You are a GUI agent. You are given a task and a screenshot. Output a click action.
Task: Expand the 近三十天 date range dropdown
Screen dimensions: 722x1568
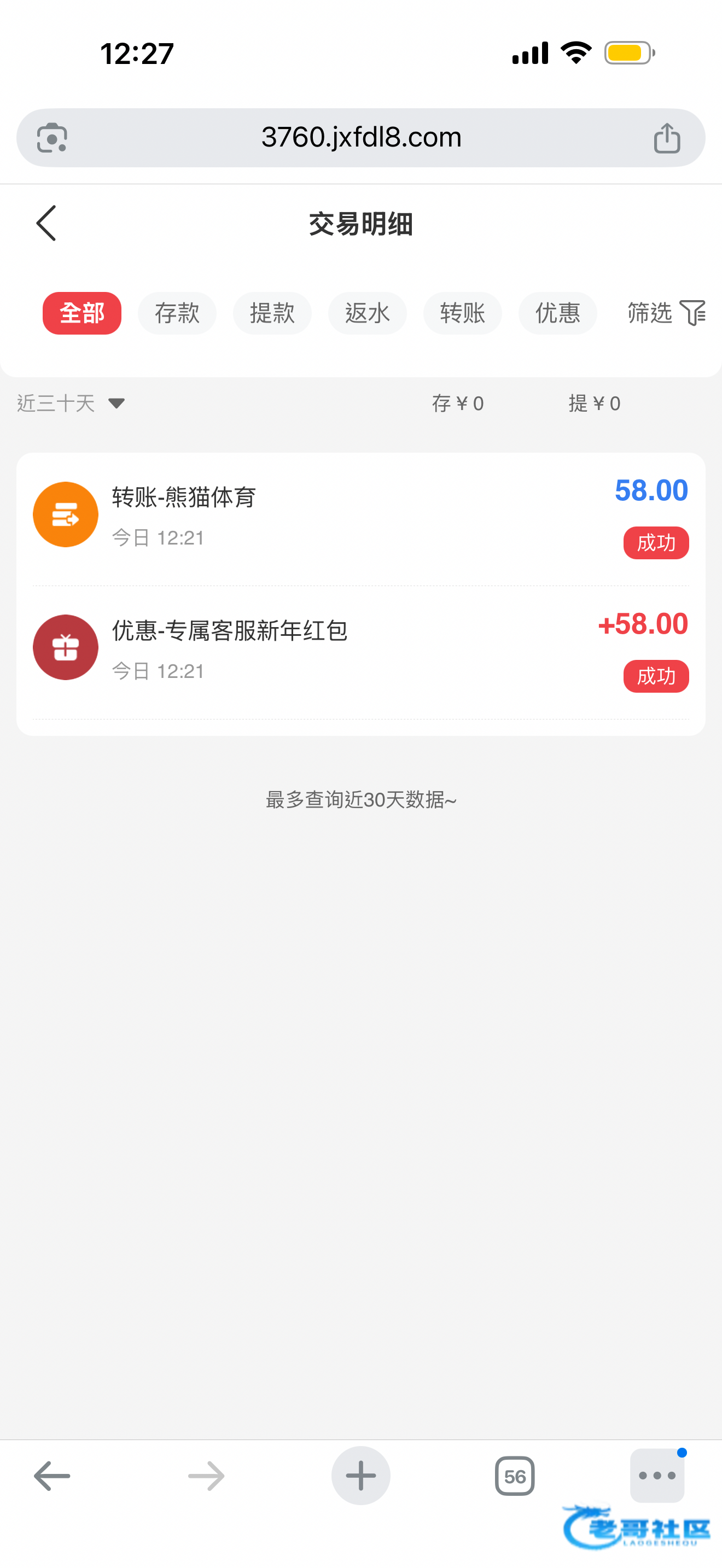point(71,403)
